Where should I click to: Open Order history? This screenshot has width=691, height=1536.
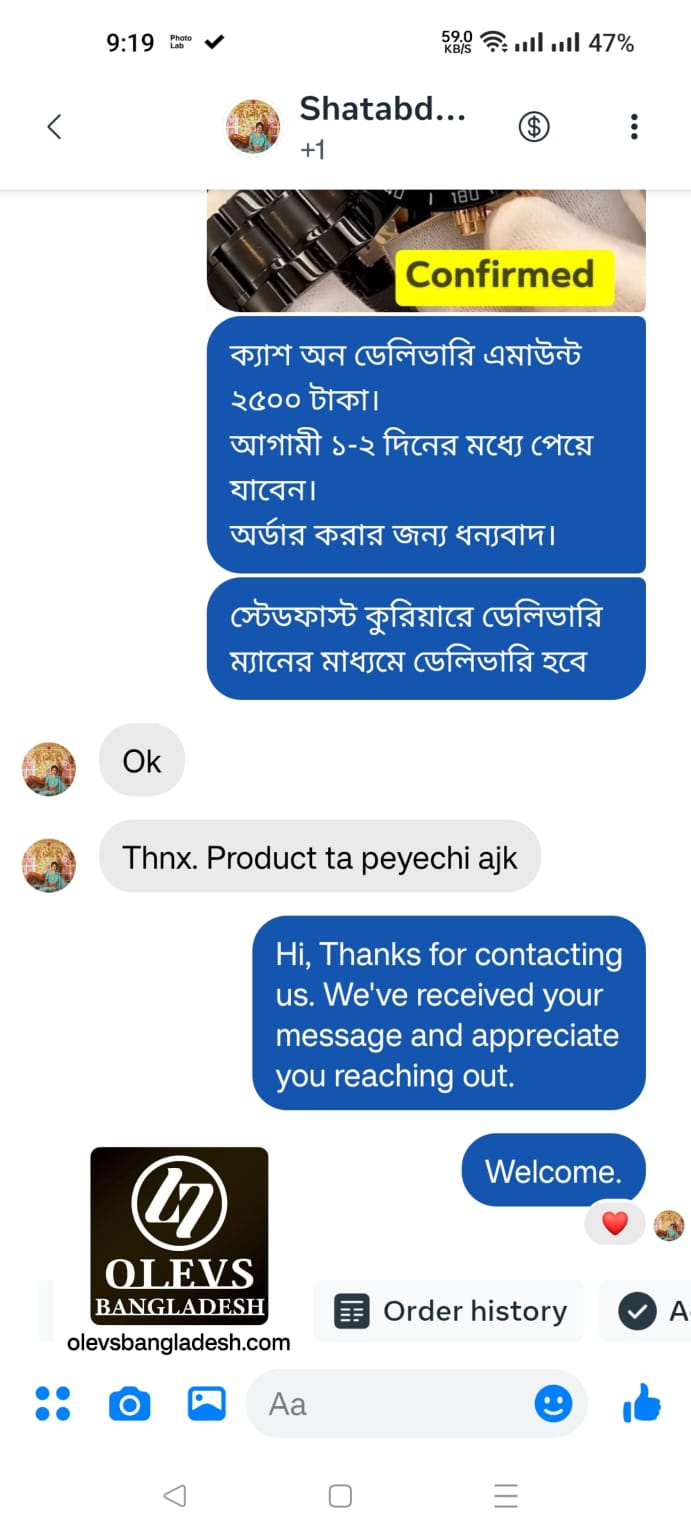(449, 1310)
